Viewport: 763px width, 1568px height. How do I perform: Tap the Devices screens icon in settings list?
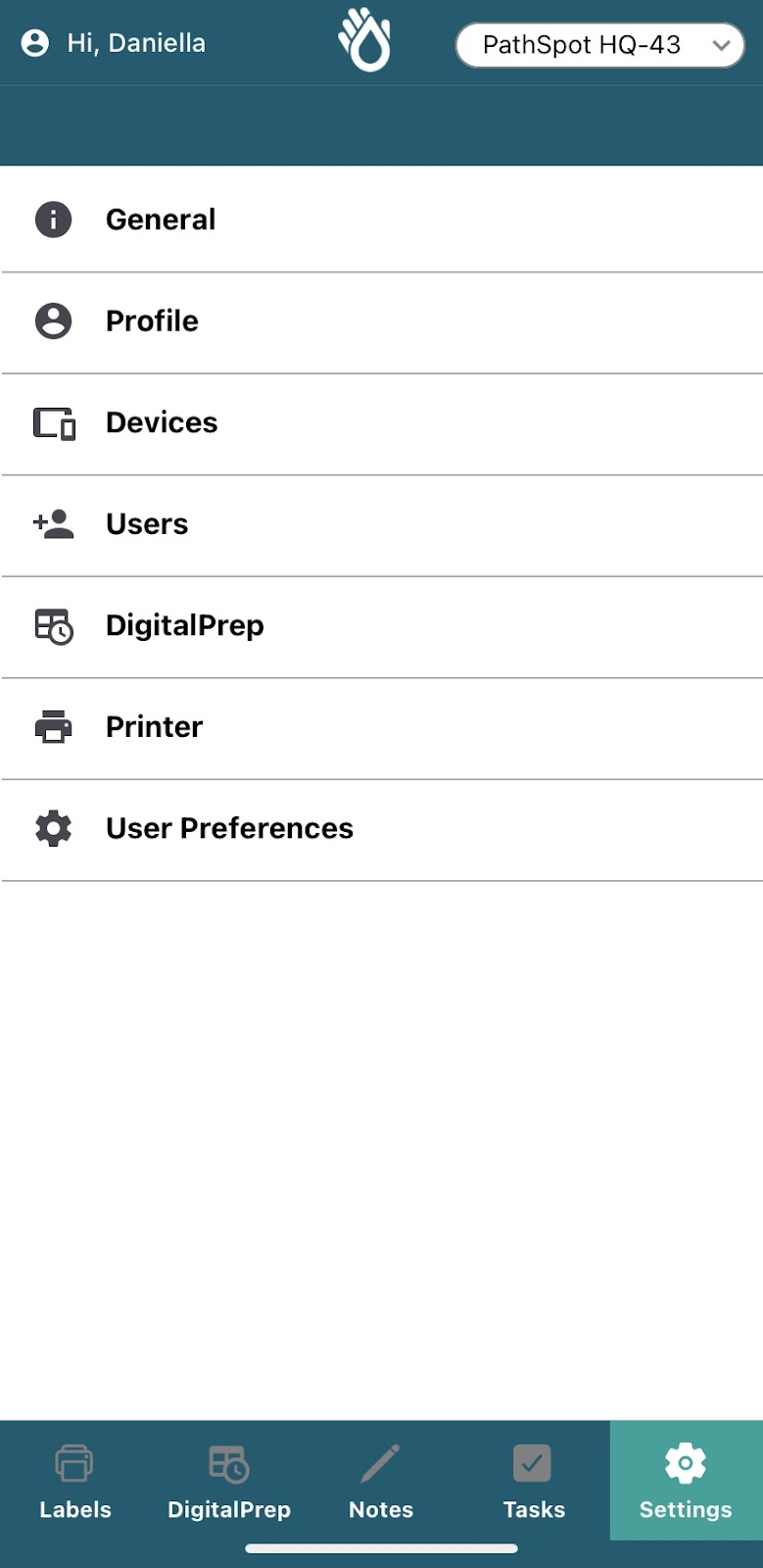53,423
